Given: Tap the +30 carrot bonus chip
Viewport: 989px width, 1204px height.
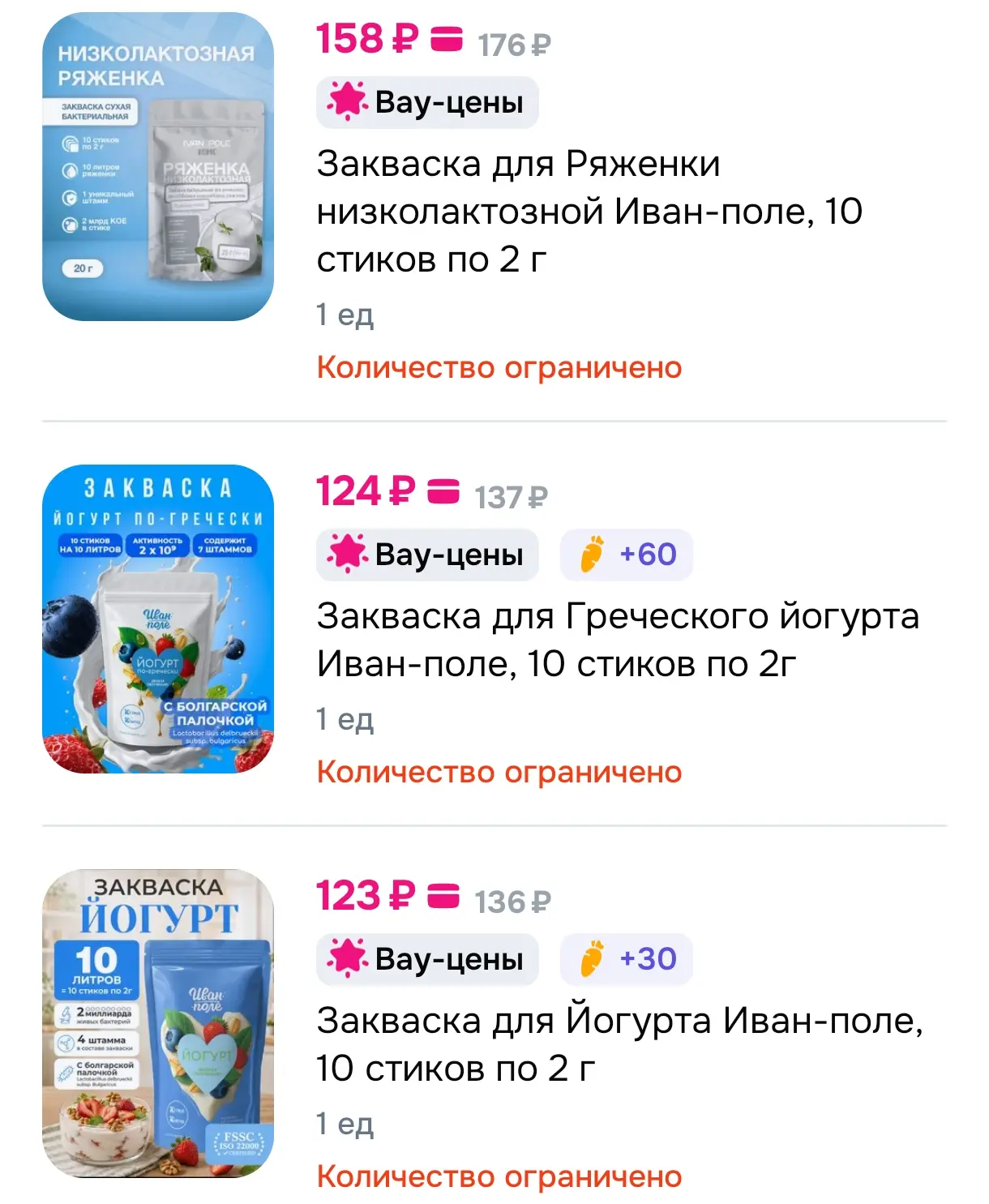Looking at the screenshot, I should coord(627,959).
